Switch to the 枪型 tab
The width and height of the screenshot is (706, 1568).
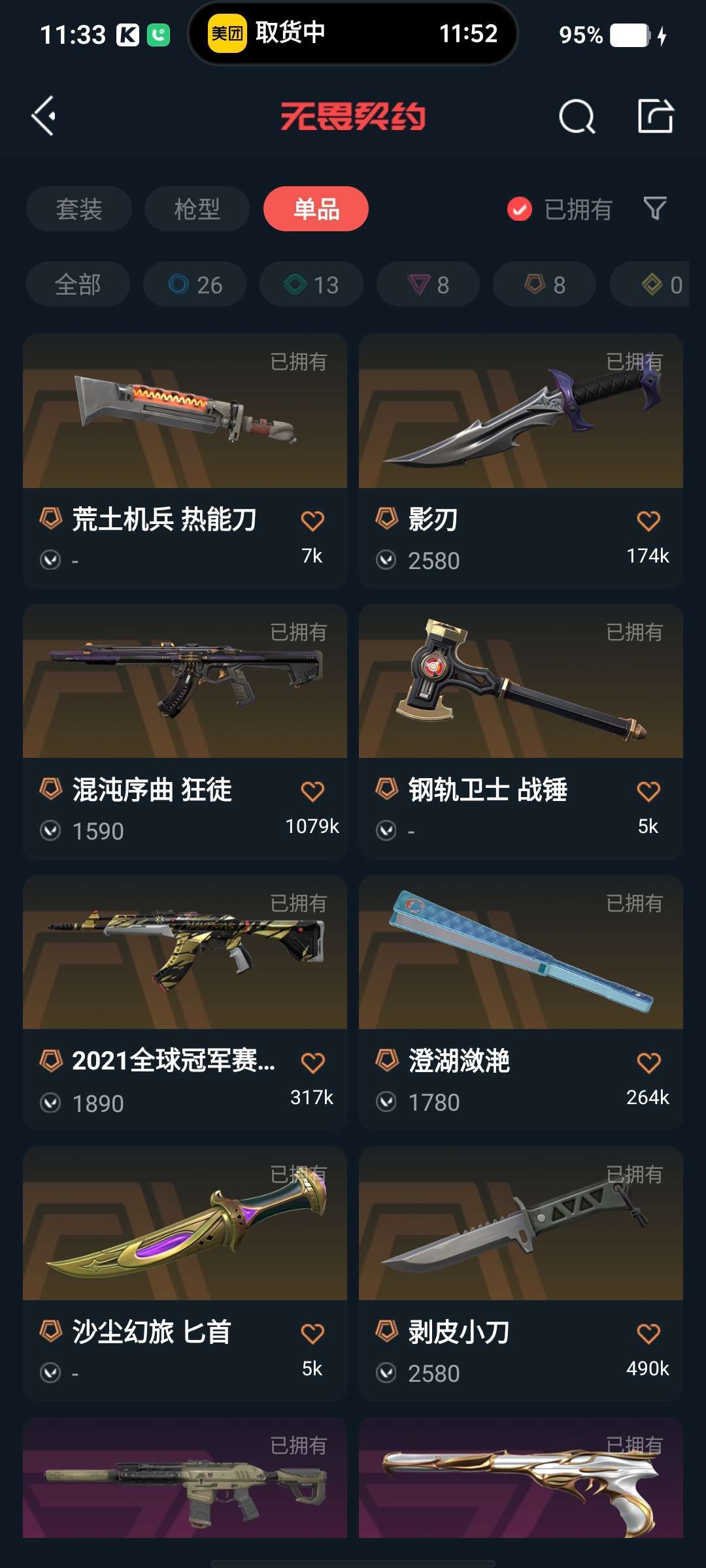[x=197, y=209]
